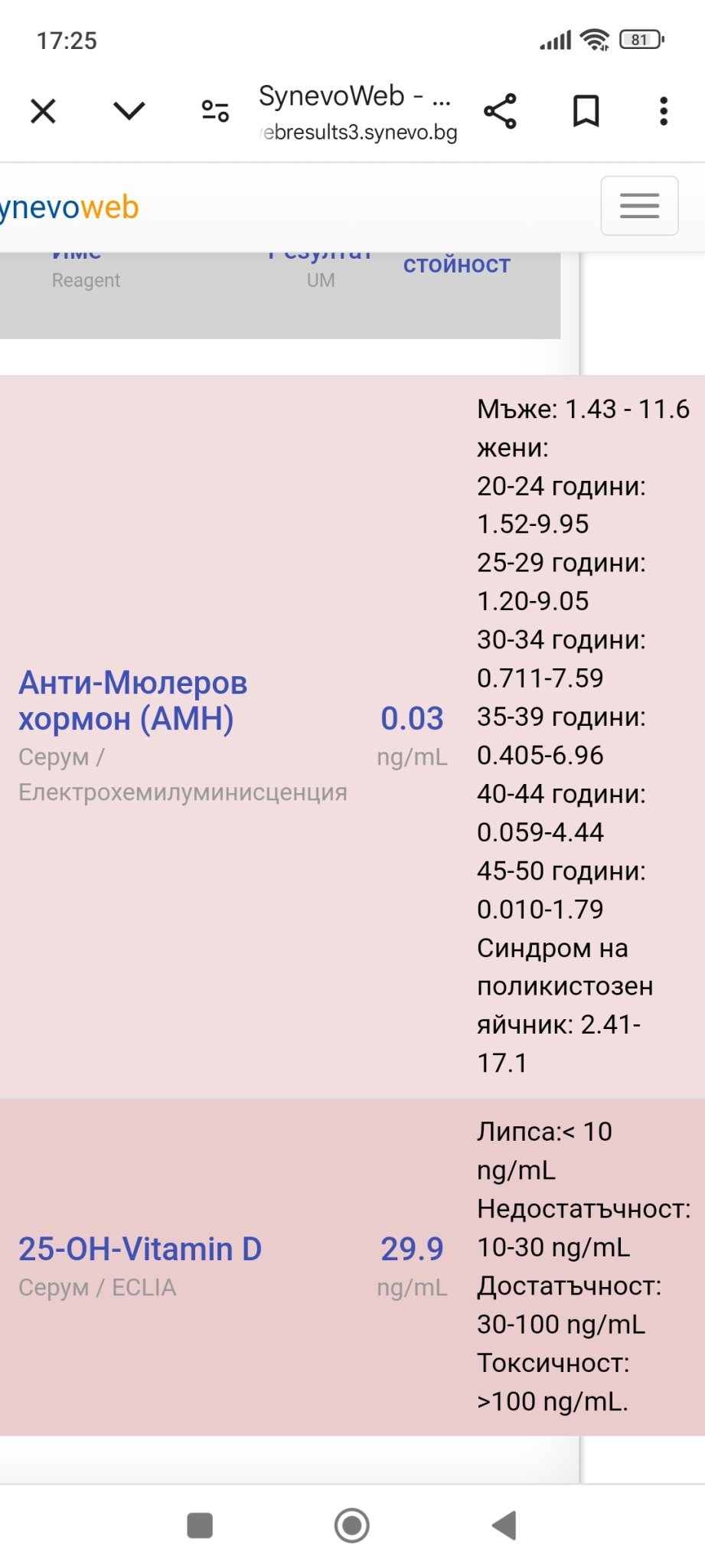This screenshot has height=1568, width=705.
Task: Open the Анти-Мюлеров хормон (AMH) result
Action: (133, 701)
